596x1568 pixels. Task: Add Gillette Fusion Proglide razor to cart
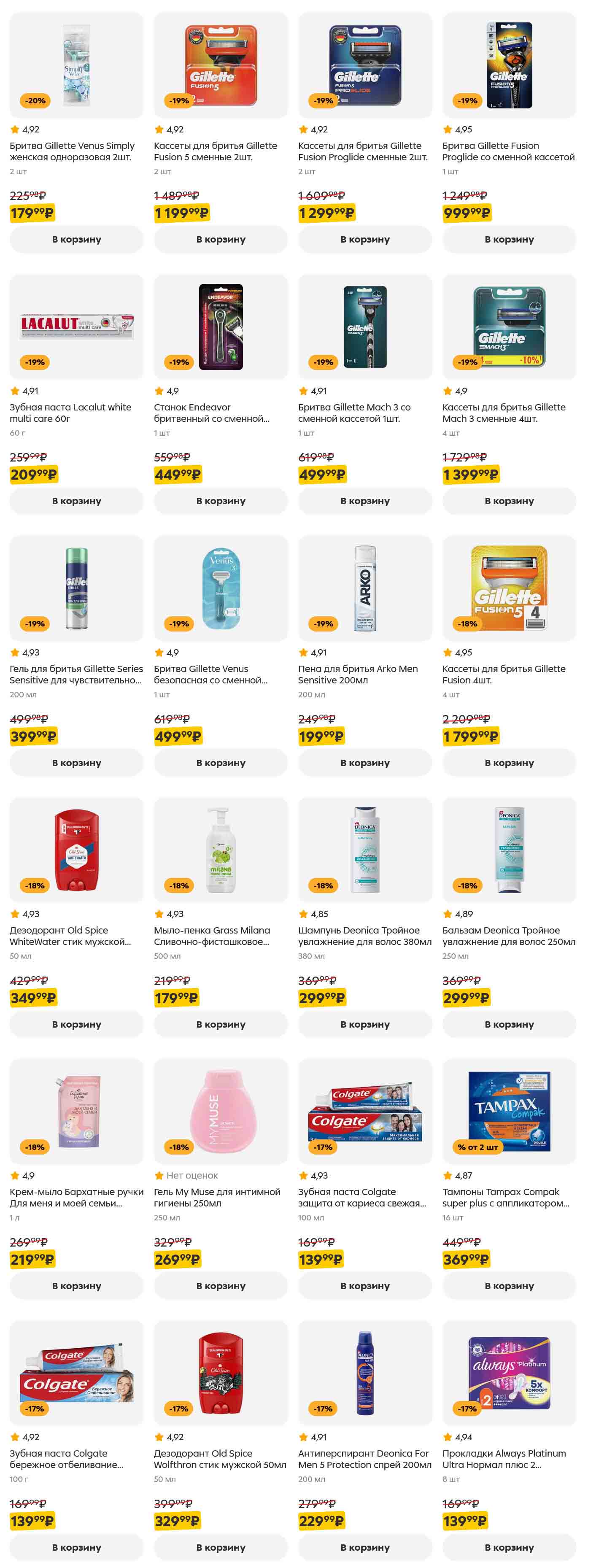coord(509,239)
